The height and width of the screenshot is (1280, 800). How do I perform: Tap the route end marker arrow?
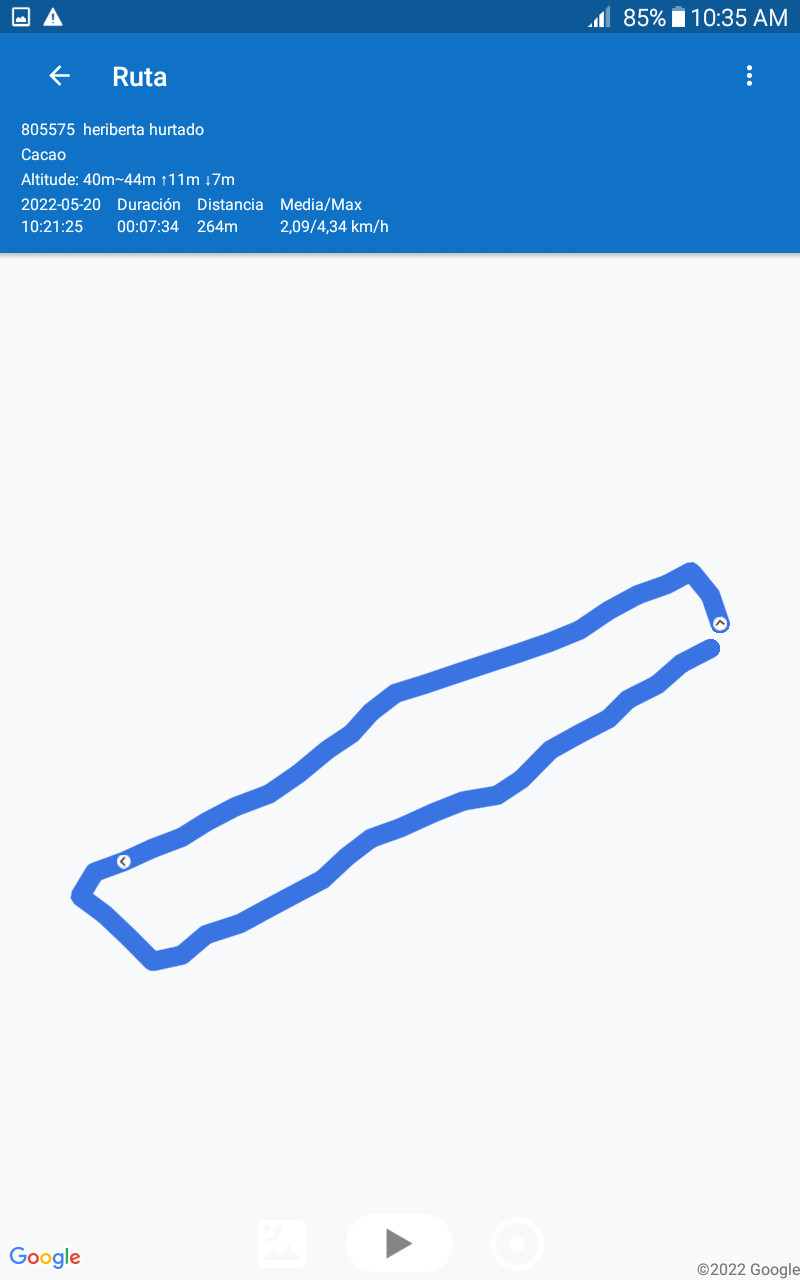[720, 624]
